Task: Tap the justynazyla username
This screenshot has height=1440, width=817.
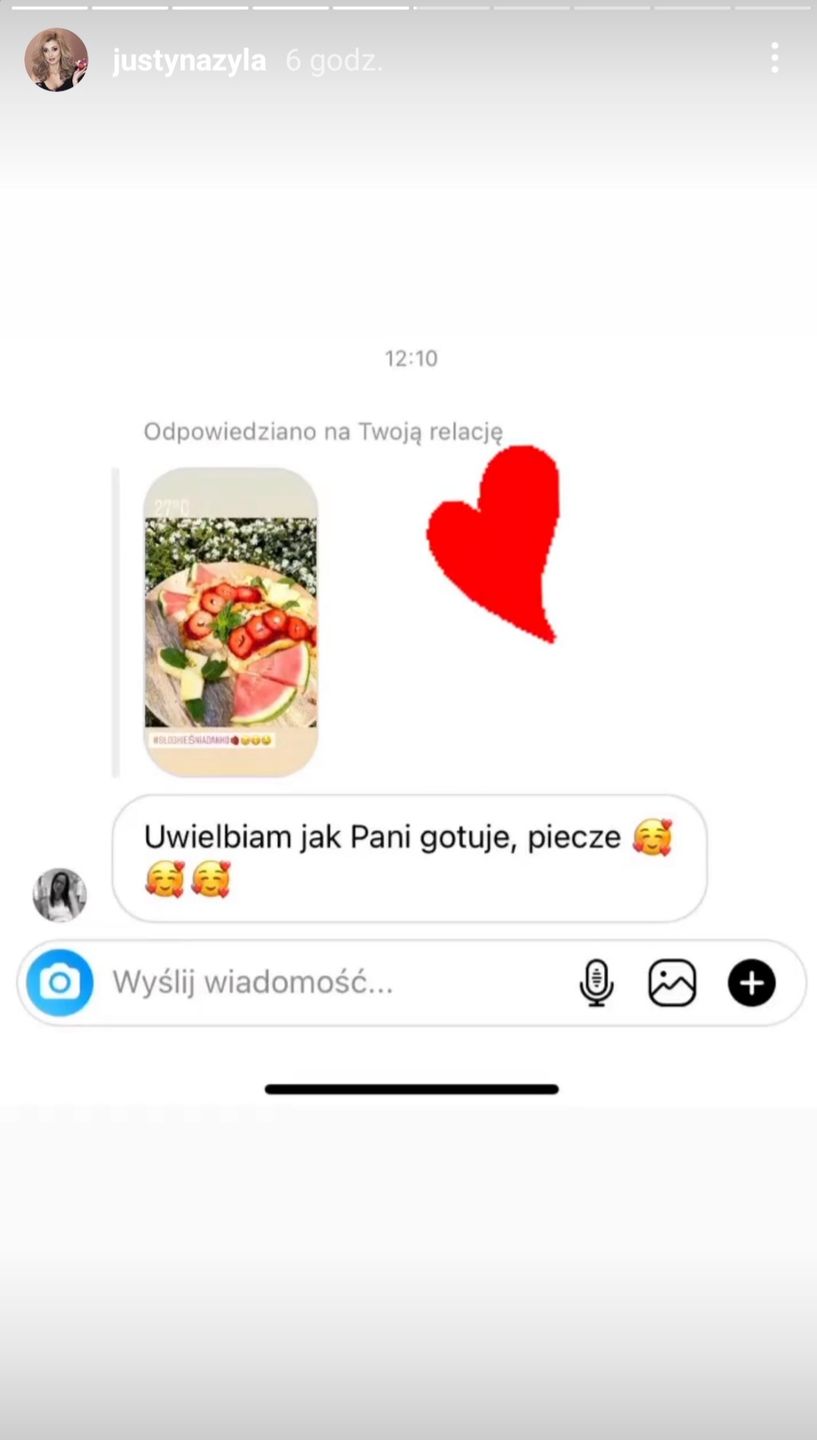Action: coord(189,61)
